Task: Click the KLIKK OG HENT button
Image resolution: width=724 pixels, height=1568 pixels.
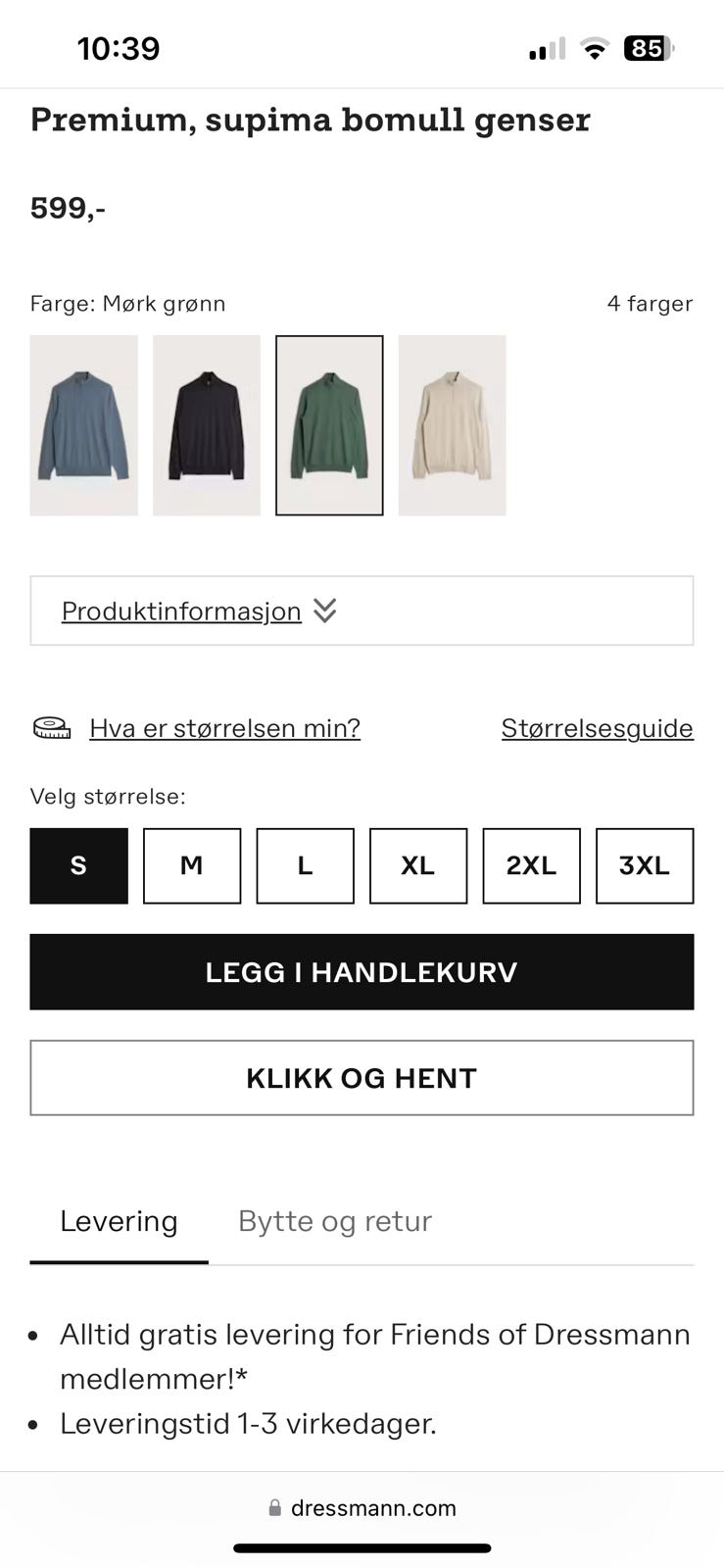Action: coord(362,1077)
